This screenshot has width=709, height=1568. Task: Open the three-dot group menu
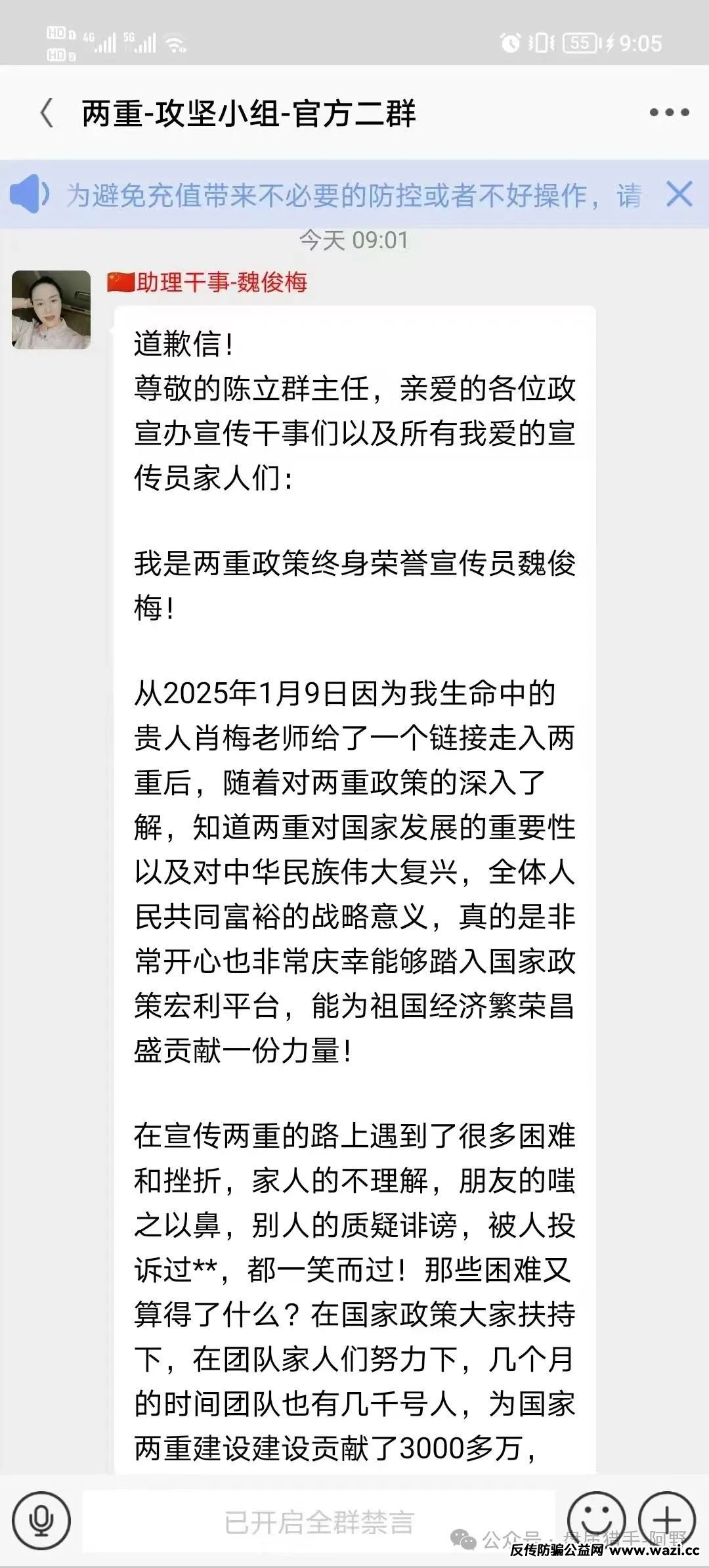coord(669,113)
